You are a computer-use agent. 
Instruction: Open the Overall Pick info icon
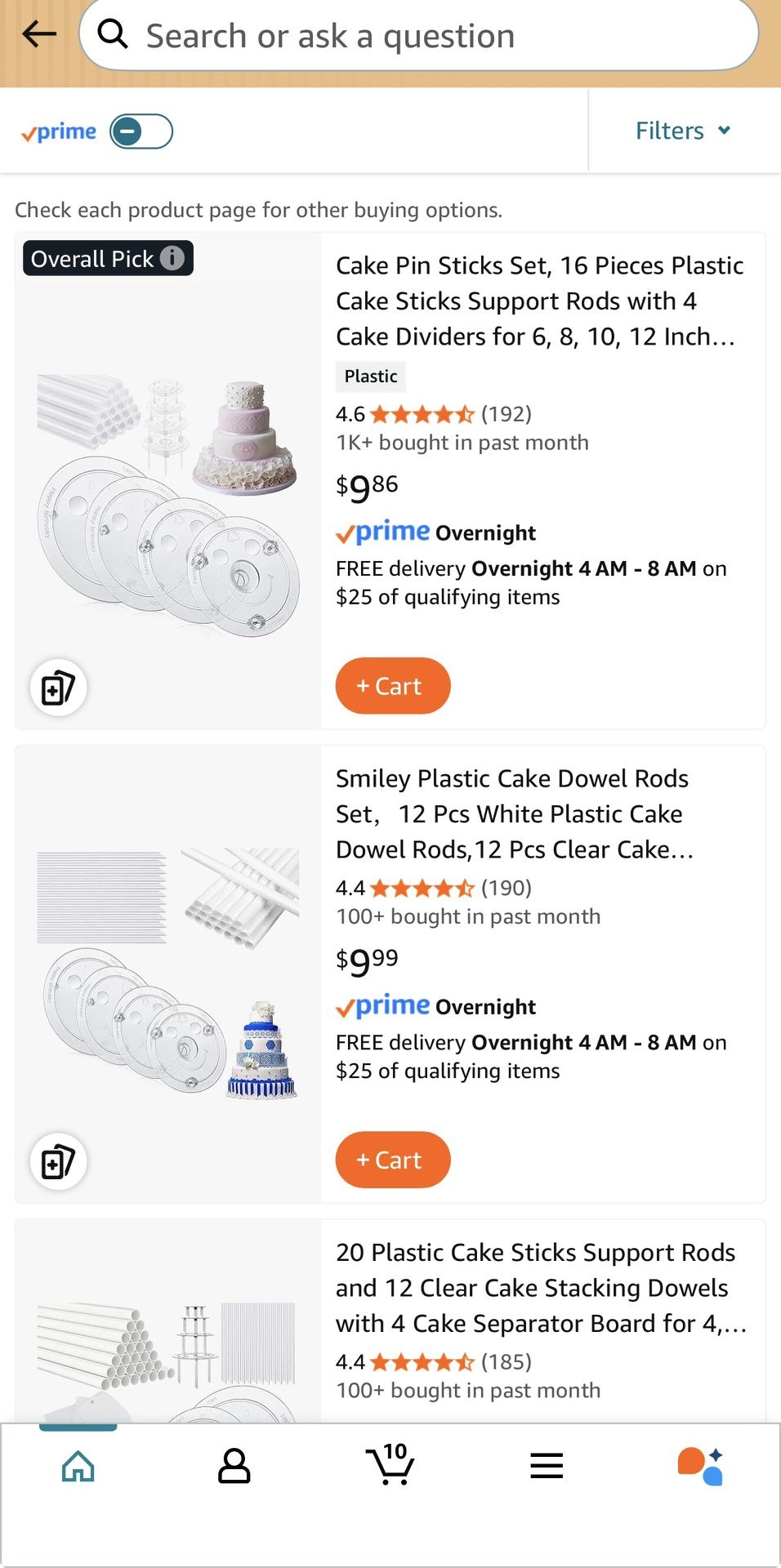click(x=172, y=259)
